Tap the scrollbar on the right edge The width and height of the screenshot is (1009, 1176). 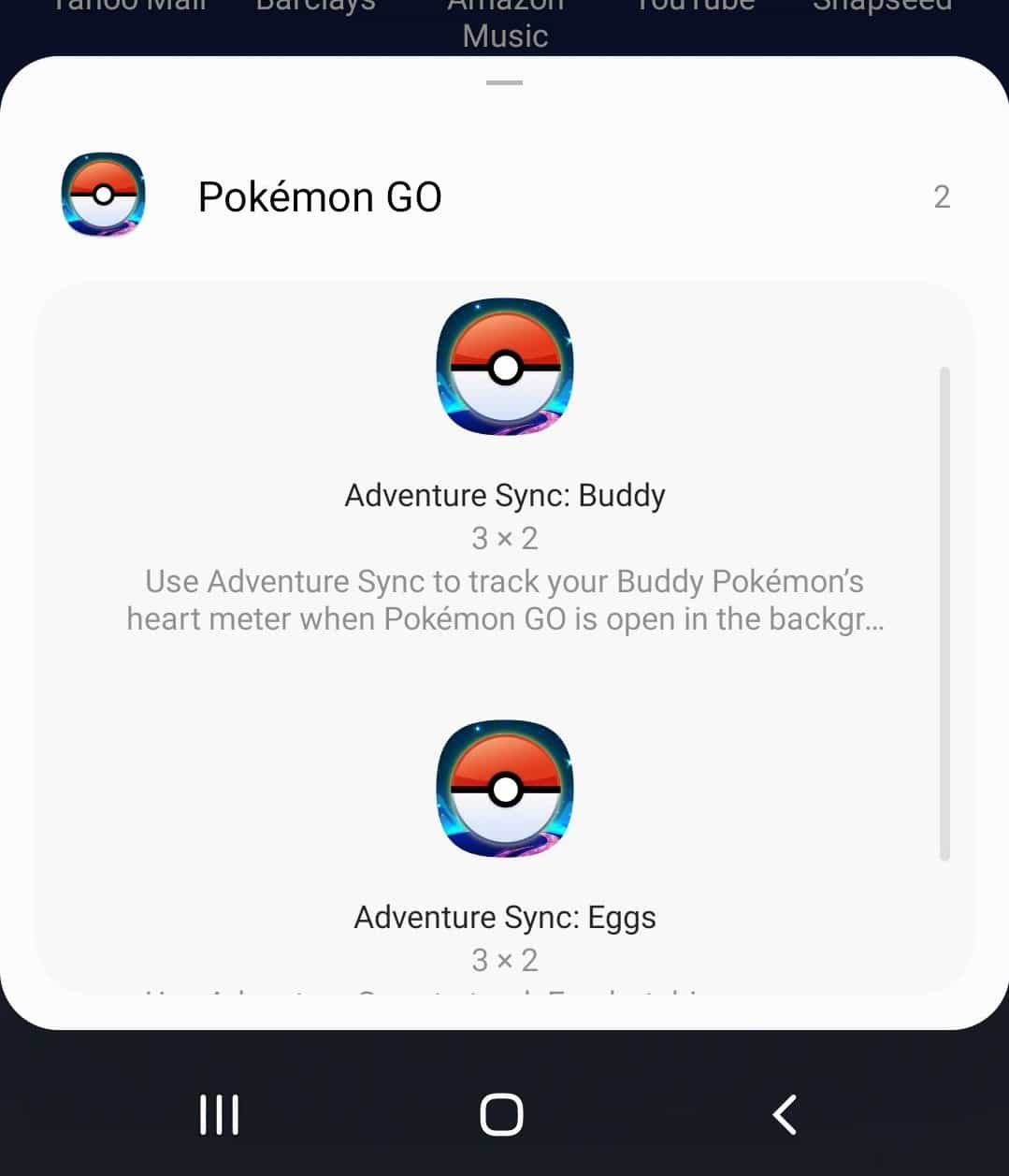pyautogui.click(x=942, y=617)
